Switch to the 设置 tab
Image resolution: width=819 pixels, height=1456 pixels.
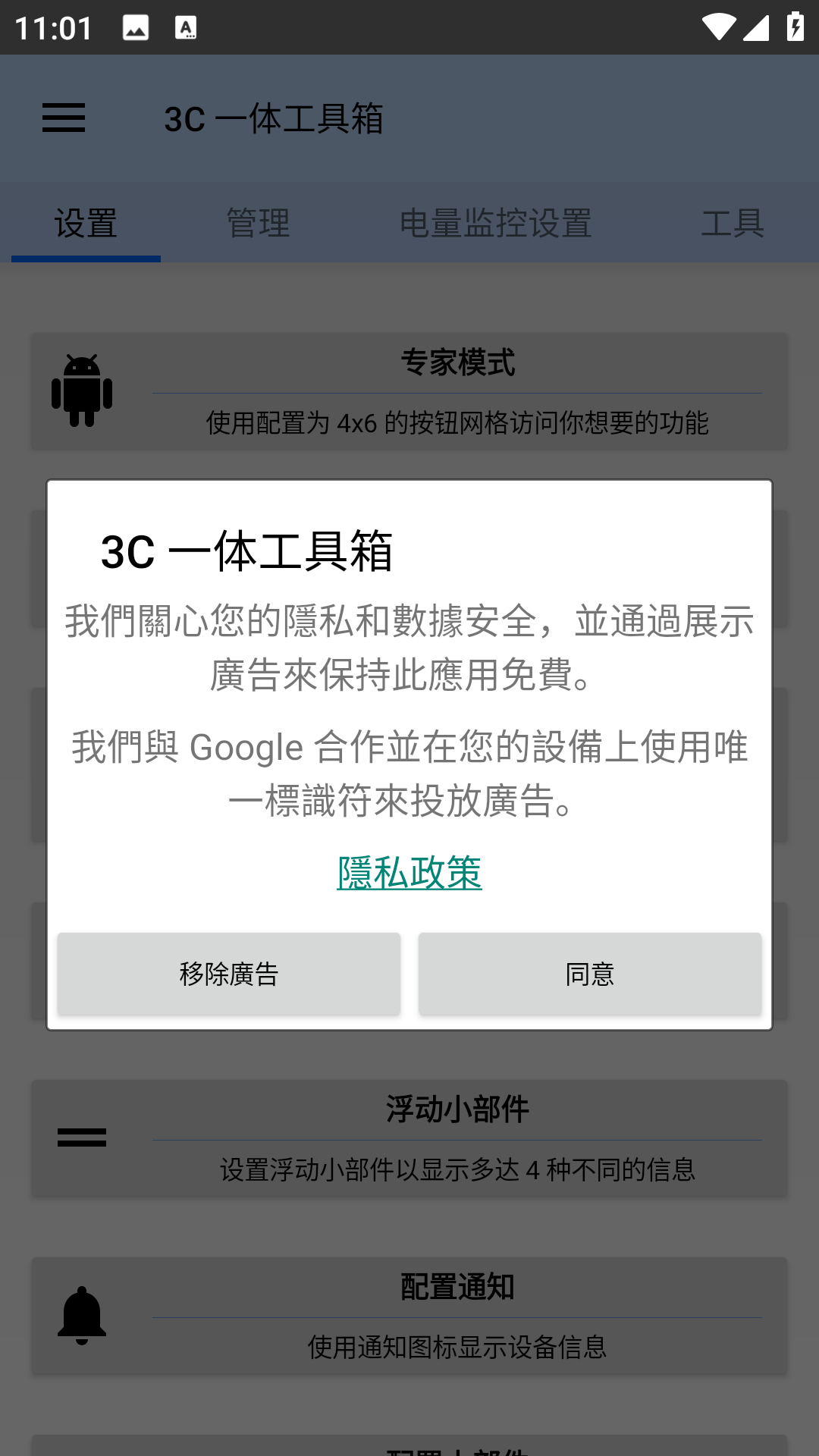point(83,222)
